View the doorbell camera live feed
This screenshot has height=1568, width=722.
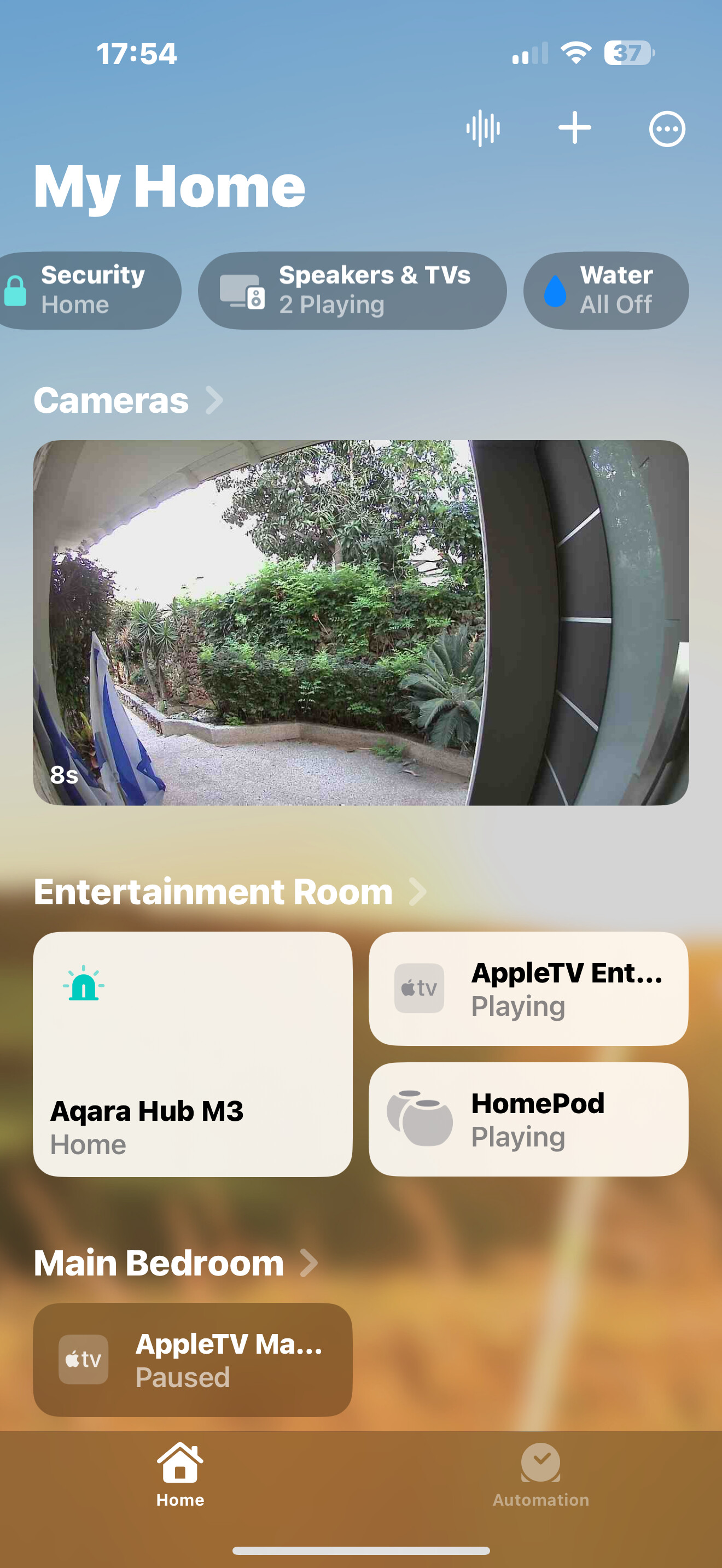(x=360, y=622)
